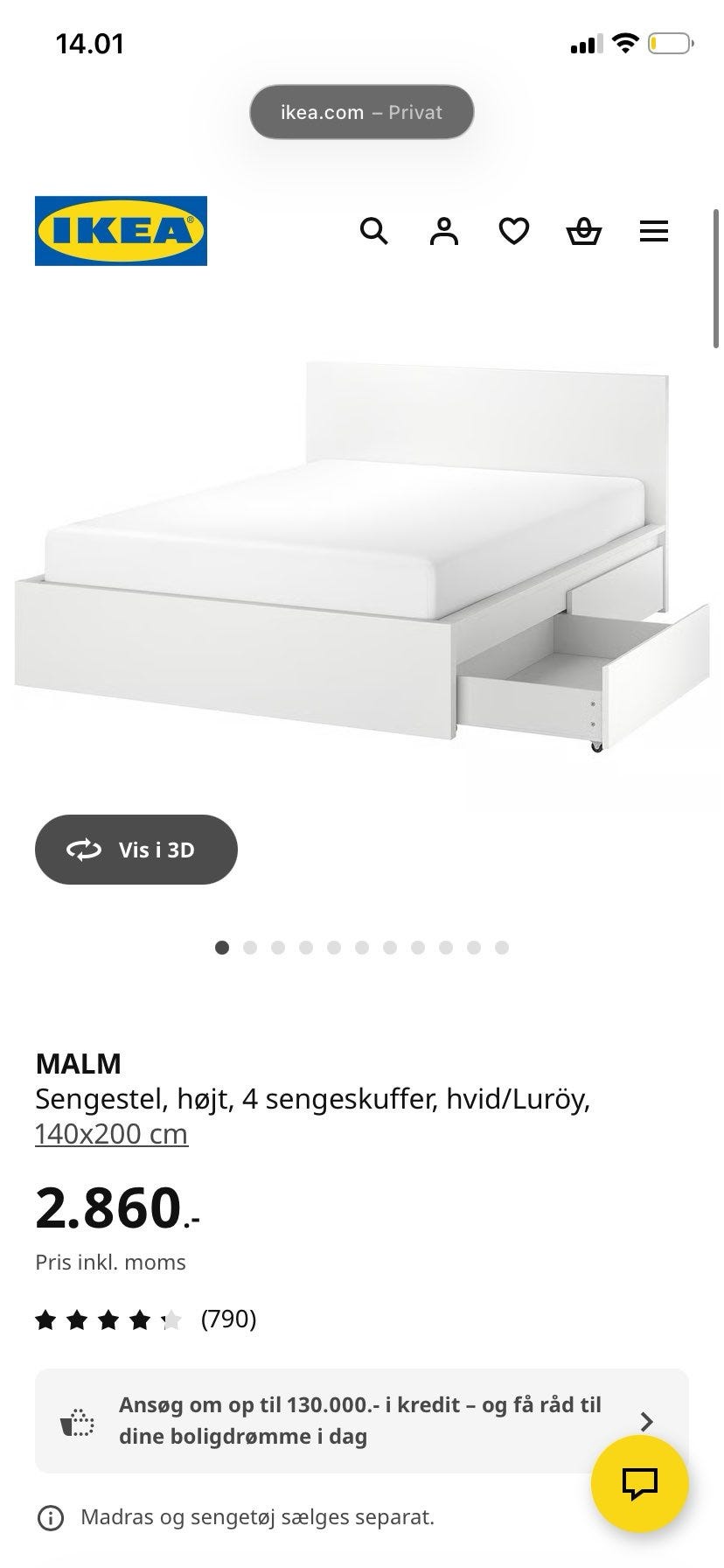Select the 140x200 cm size link

pyautogui.click(x=110, y=1132)
